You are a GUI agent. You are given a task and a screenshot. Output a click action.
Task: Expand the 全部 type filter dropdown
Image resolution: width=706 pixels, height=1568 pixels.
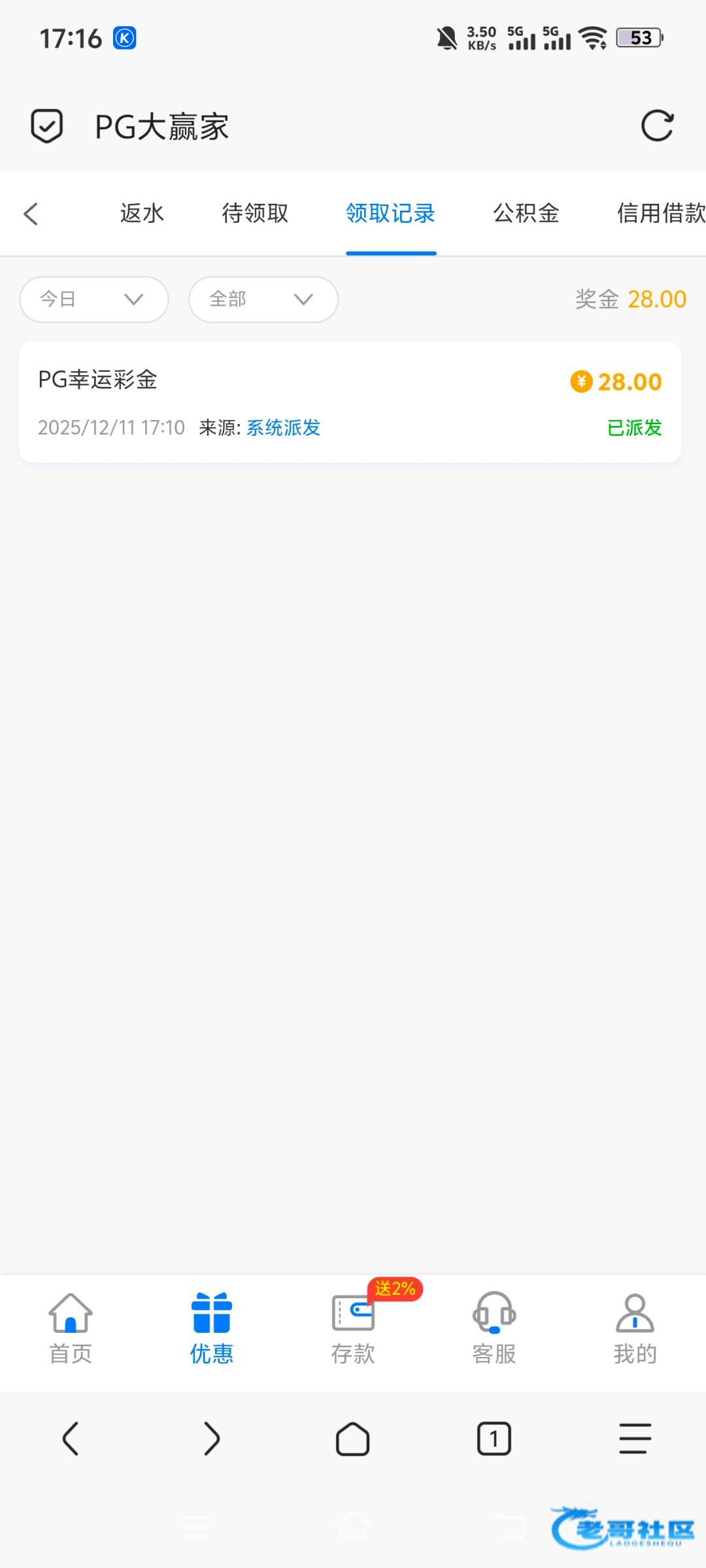point(263,299)
